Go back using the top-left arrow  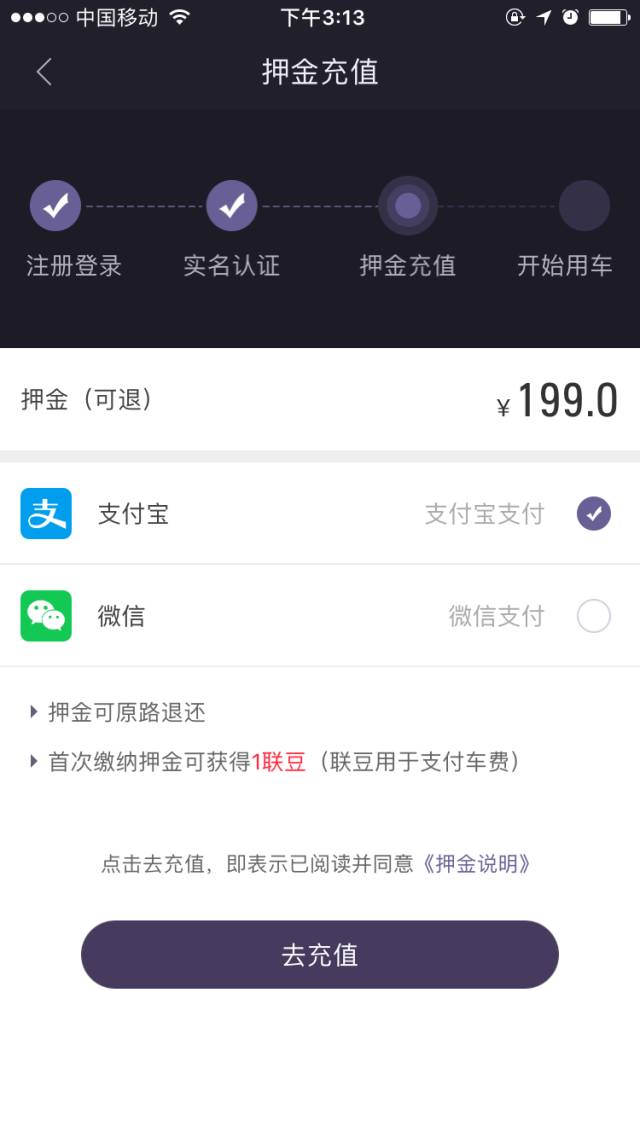coord(44,72)
